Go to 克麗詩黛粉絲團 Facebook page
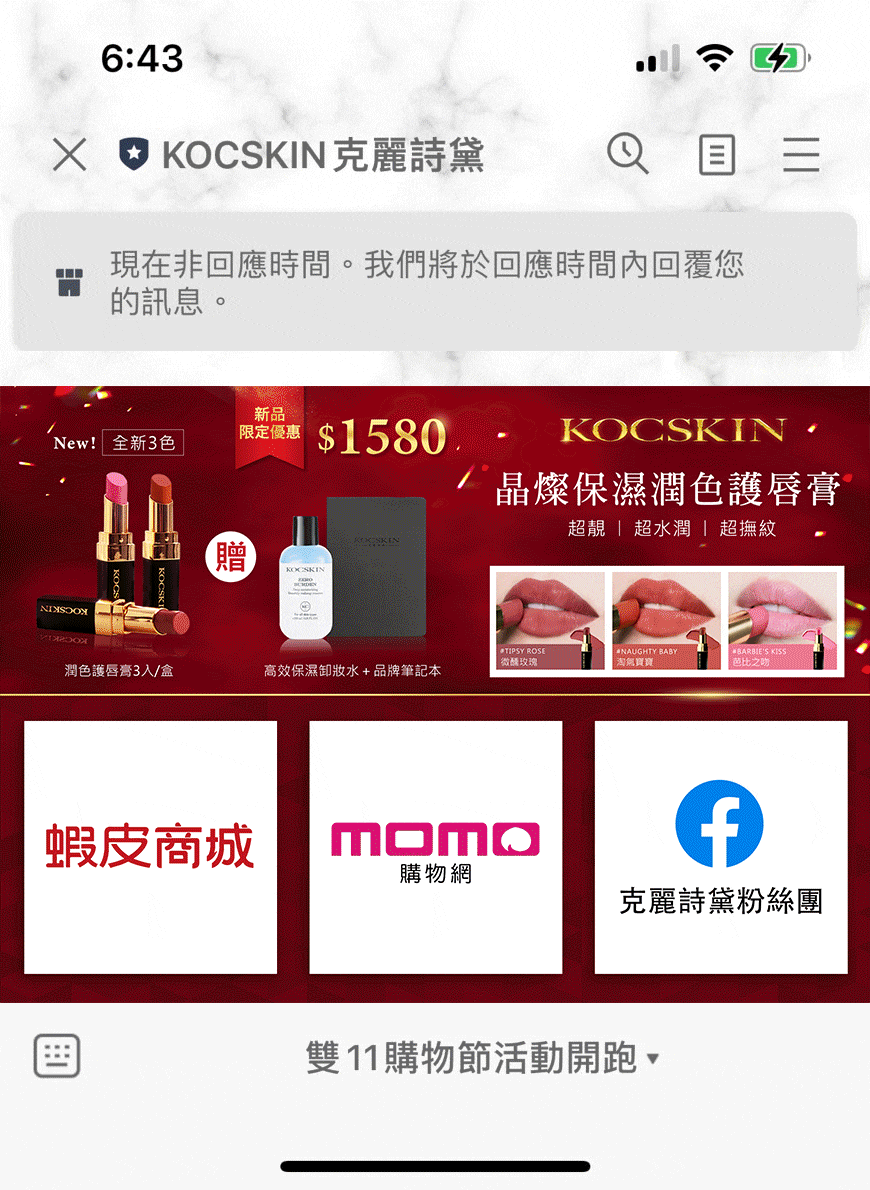Viewport: 870px width, 1190px height. click(721, 847)
